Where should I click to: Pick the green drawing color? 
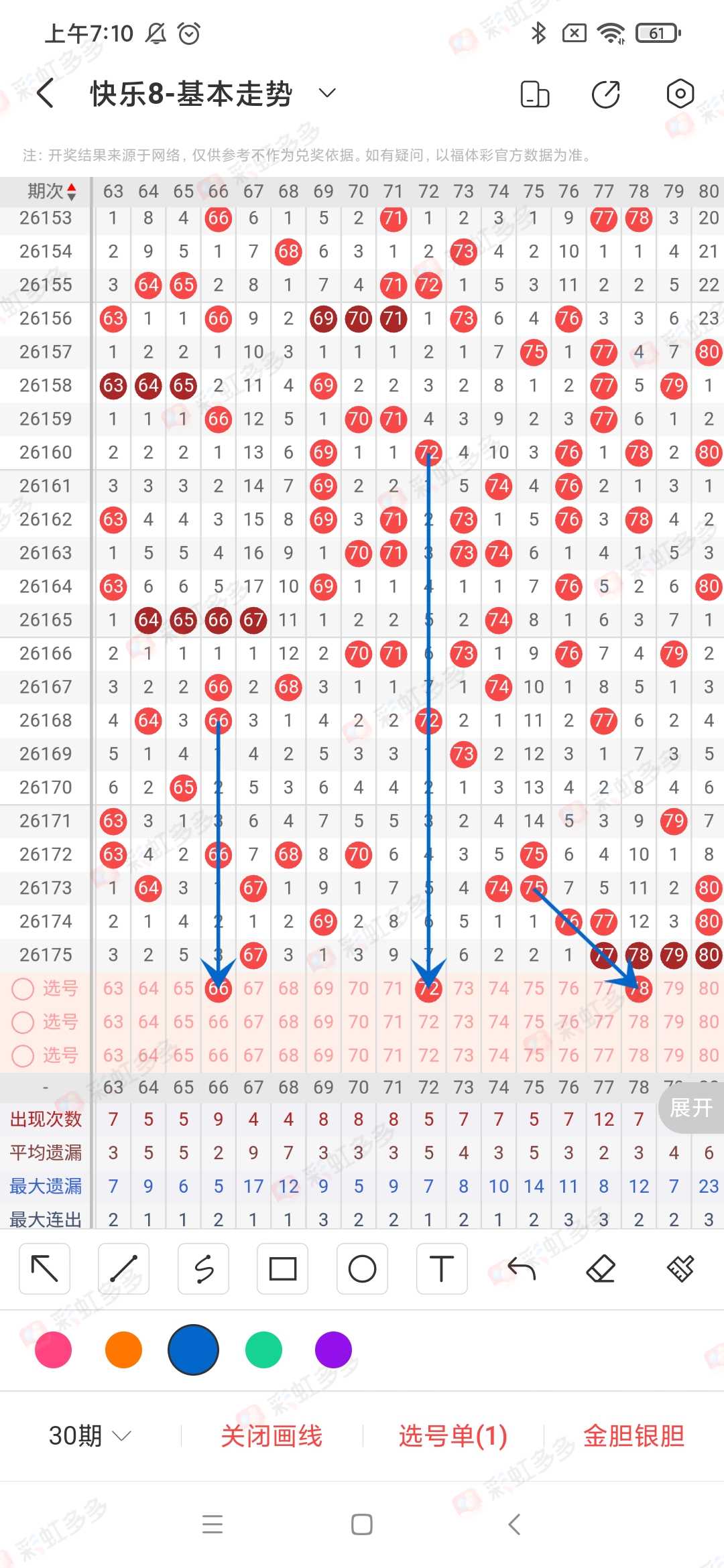263,1350
